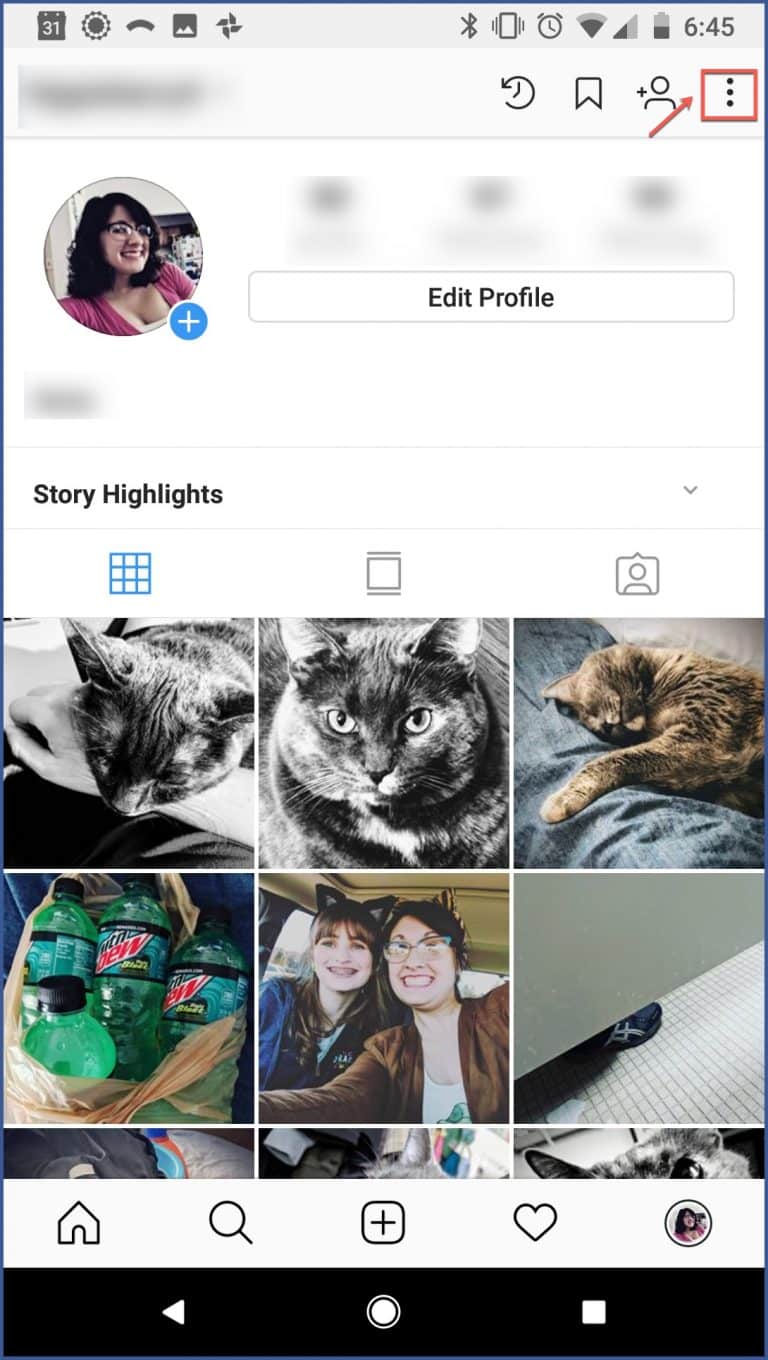Open the Mountain Dew bottles photo
768x1360 pixels.
coord(128,997)
